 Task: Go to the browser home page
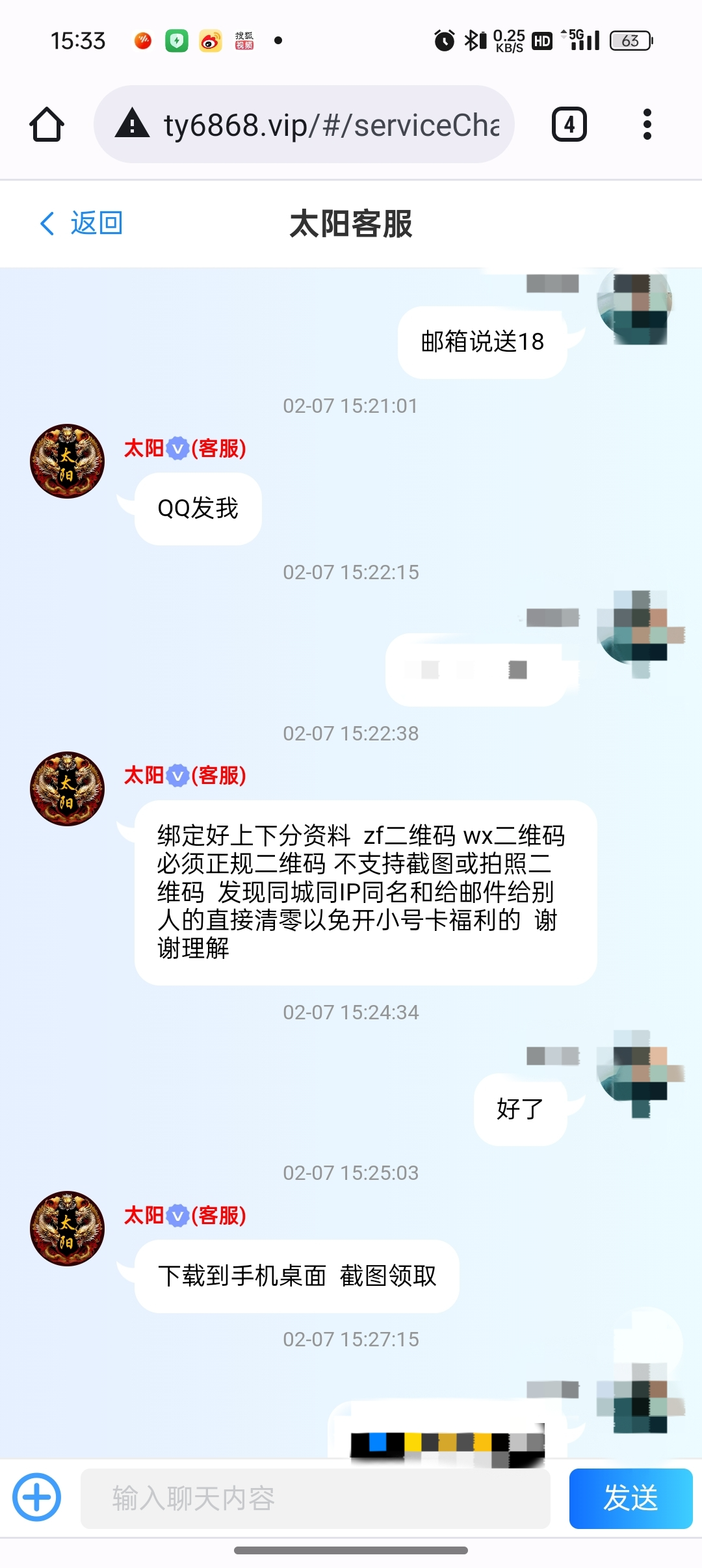tap(47, 124)
